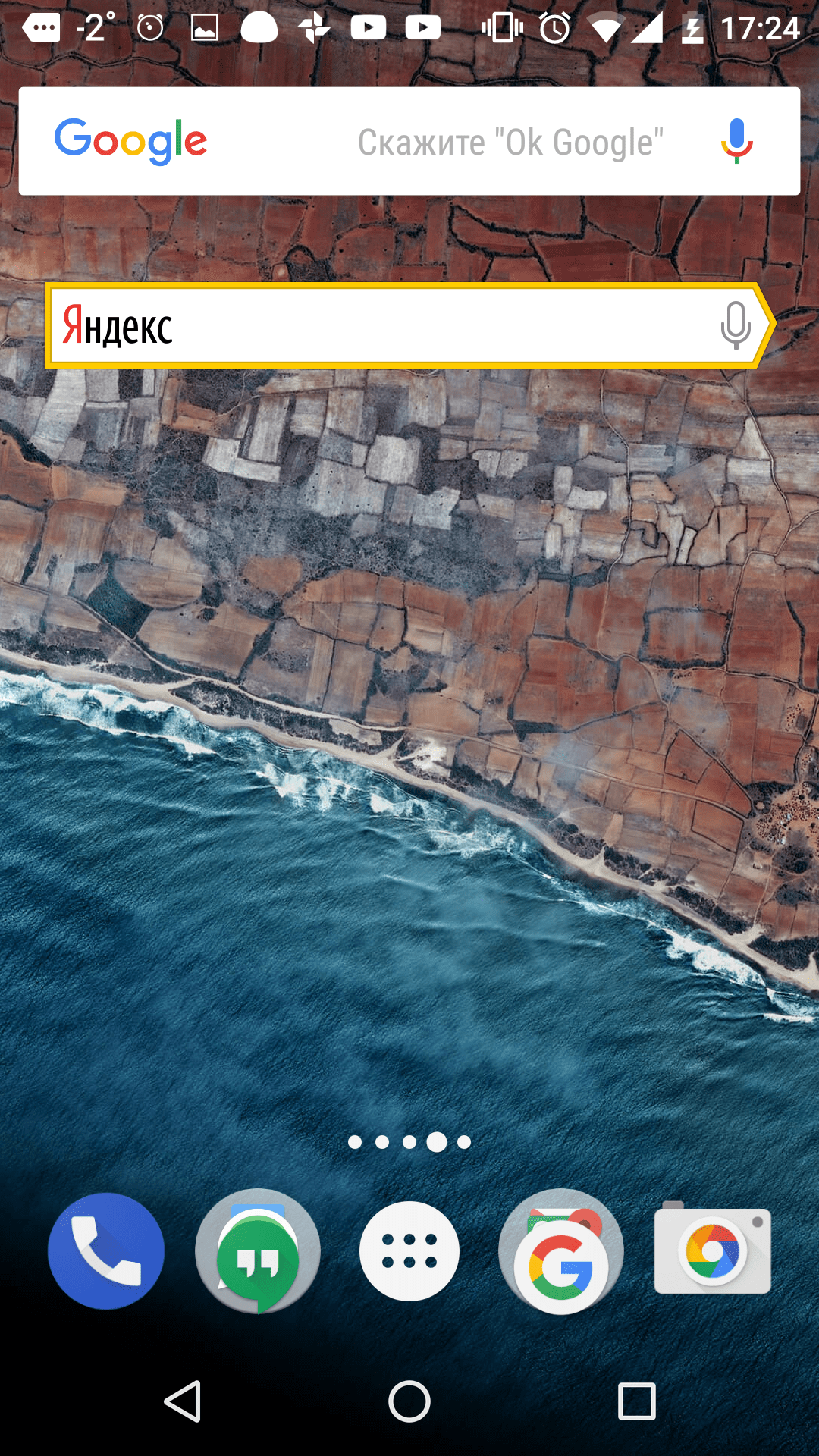This screenshot has height=1456, width=819.
Task: Tap the Google search widget field
Action: (x=409, y=142)
